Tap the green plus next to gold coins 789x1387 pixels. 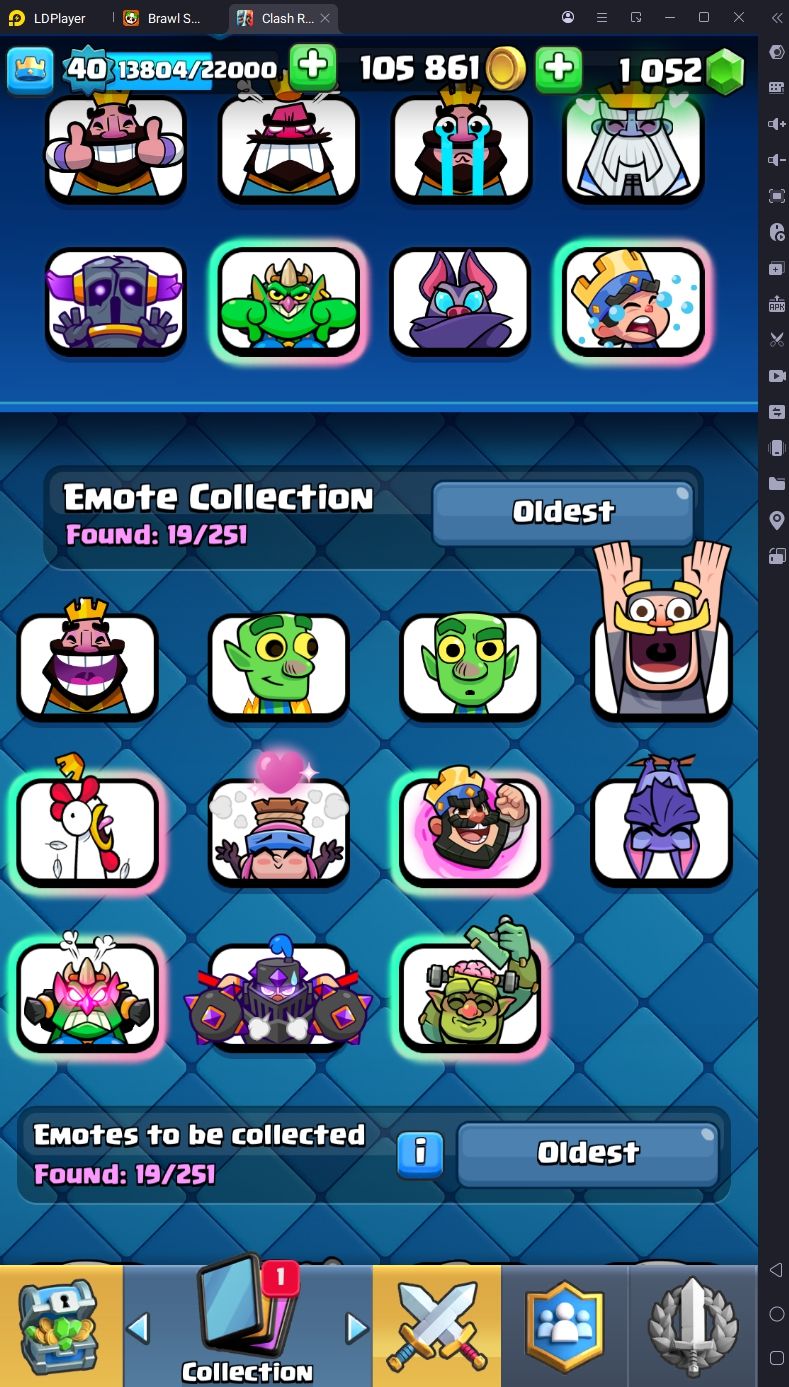pyautogui.click(x=559, y=69)
